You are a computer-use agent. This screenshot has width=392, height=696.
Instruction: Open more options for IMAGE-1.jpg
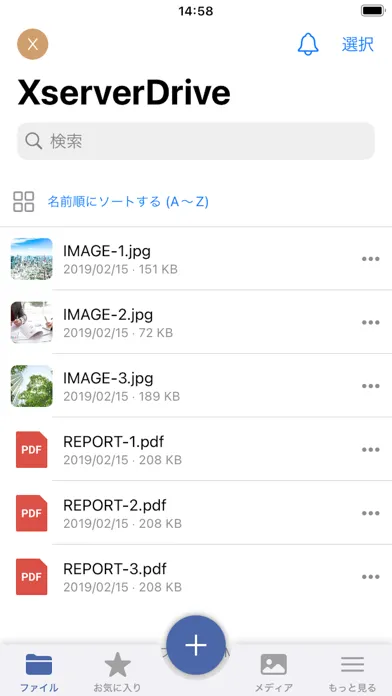point(370,259)
